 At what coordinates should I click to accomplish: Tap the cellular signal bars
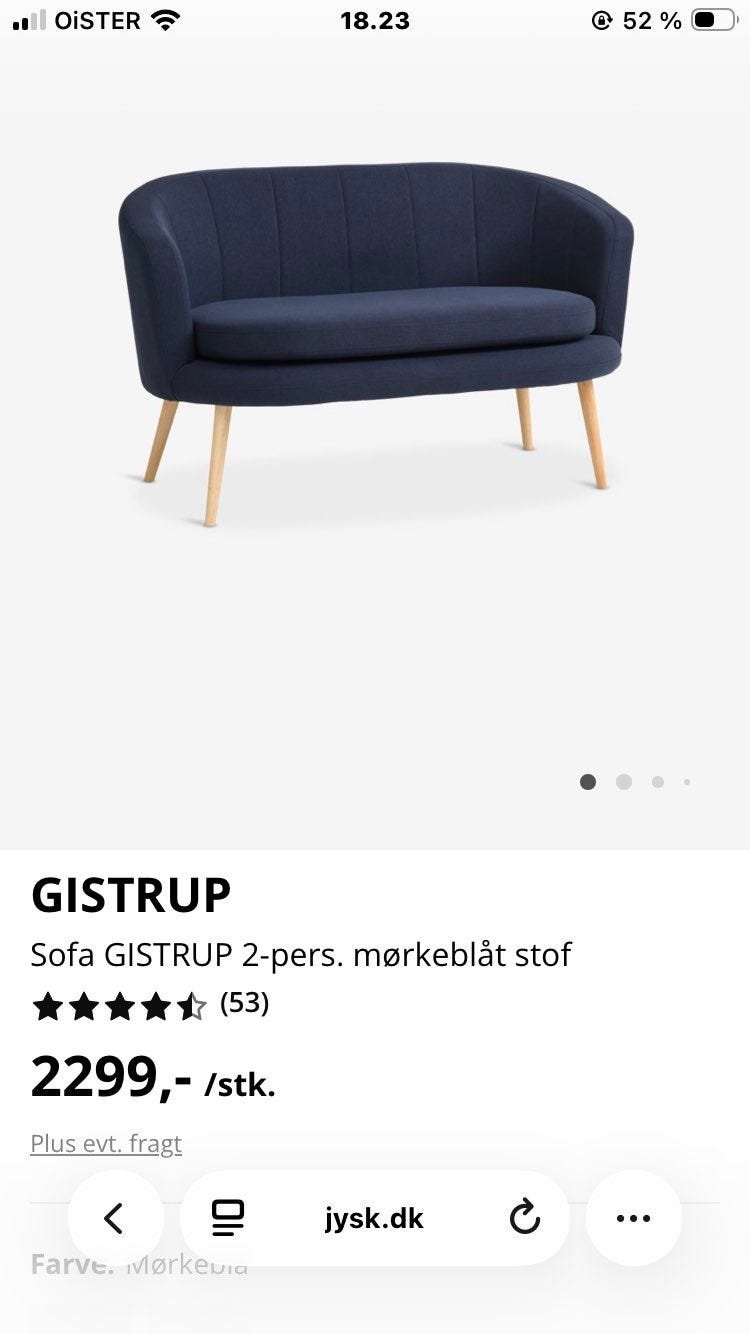30,18
